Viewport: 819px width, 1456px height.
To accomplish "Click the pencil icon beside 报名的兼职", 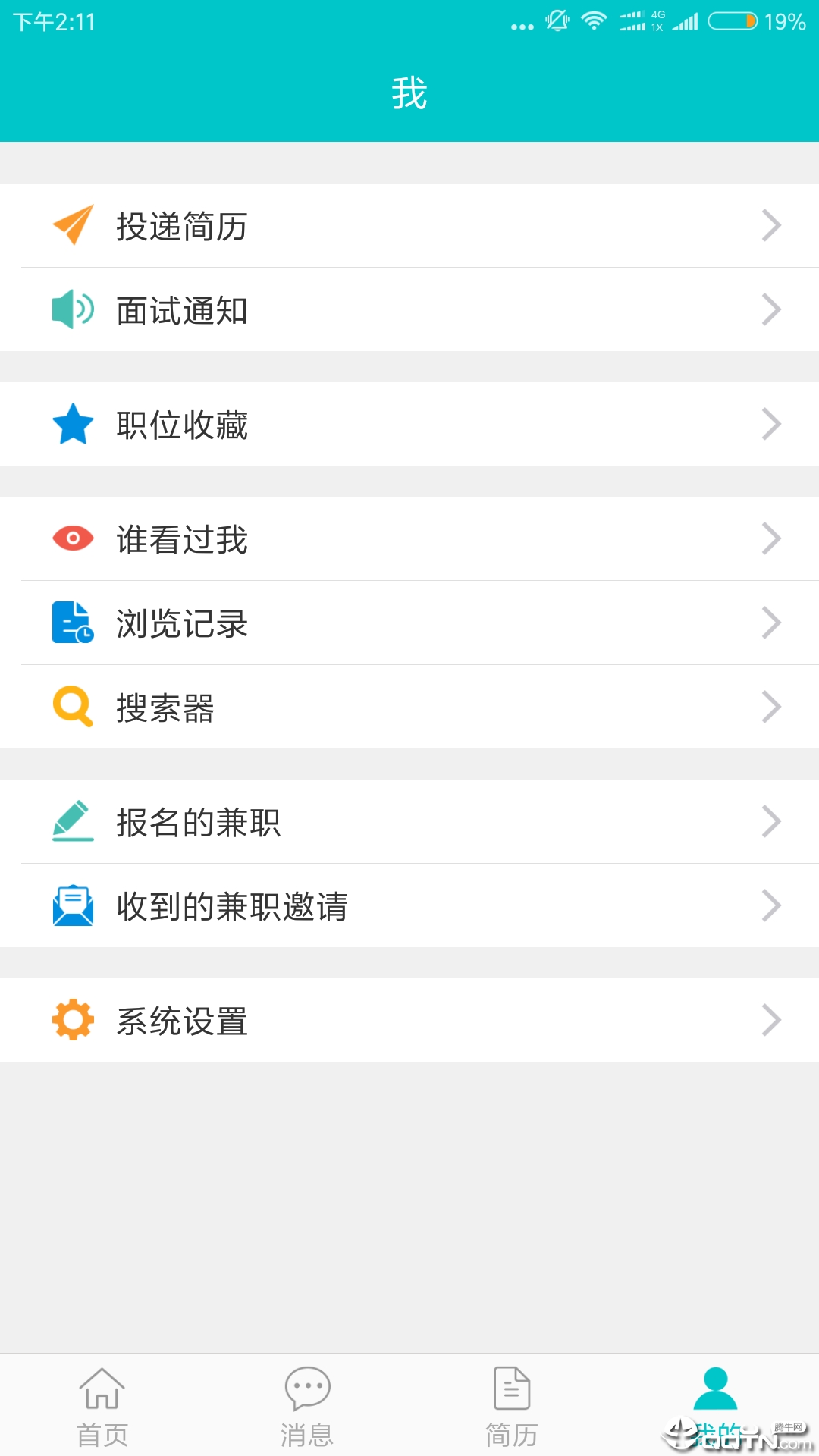I will coord(73,821).
